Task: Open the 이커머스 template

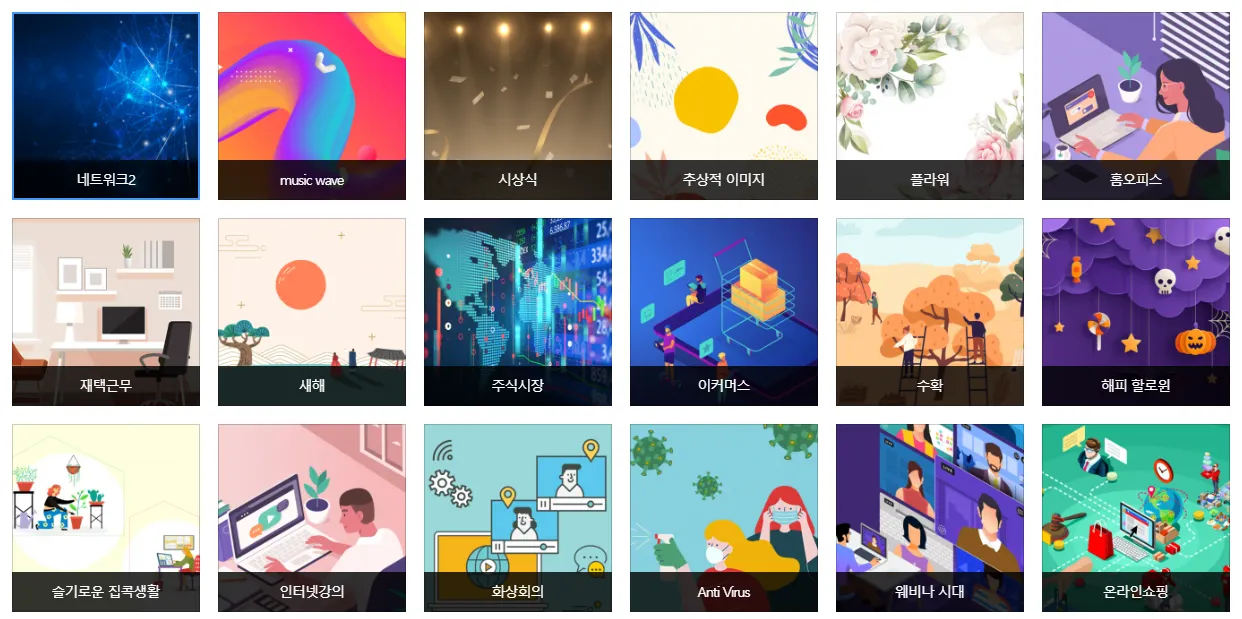Action: tap(724, 312)
